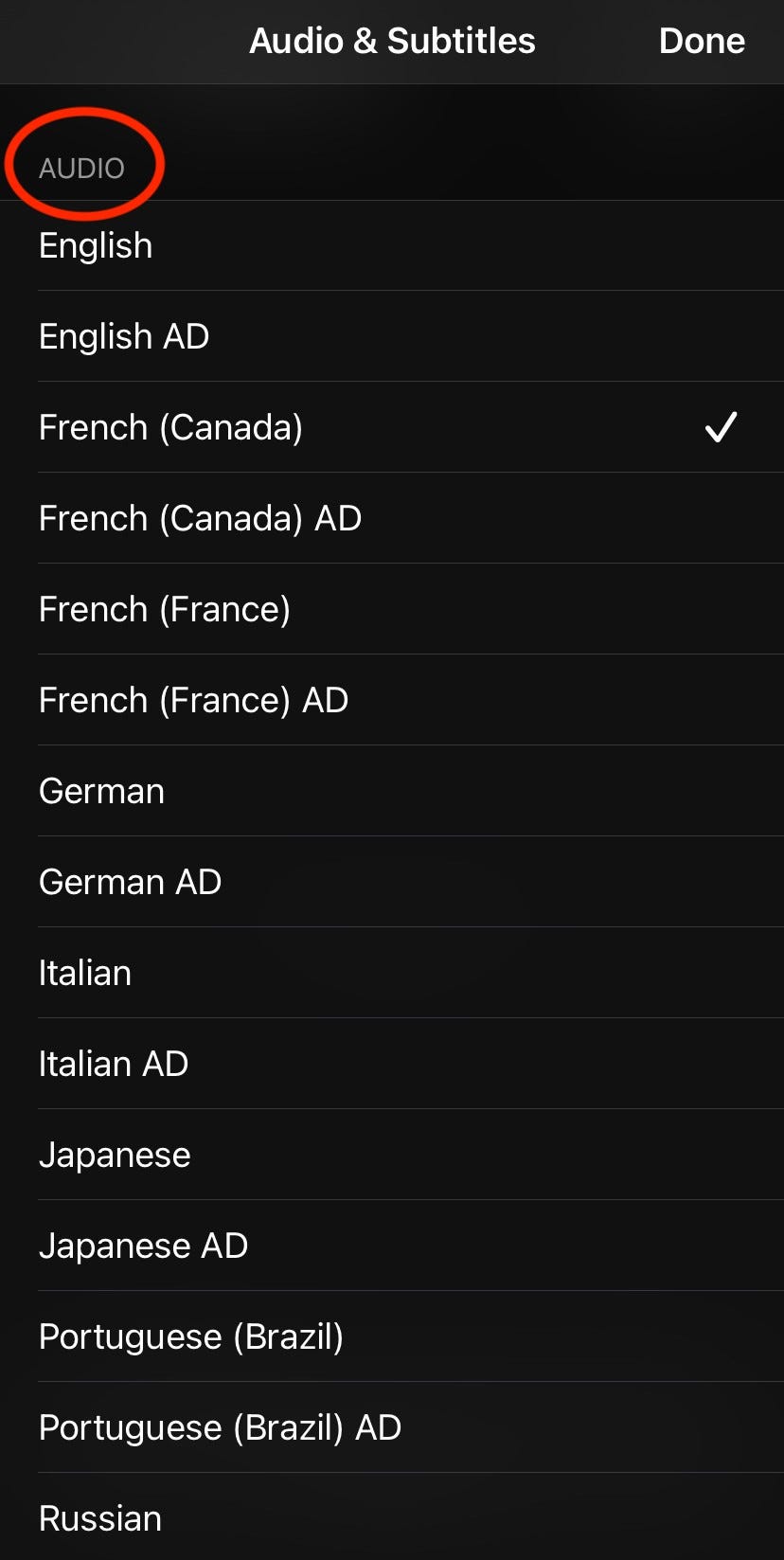The width and height of the screenshot is (784, 1560).
Task: Select English as the audio language
Action: coord(96,244)
